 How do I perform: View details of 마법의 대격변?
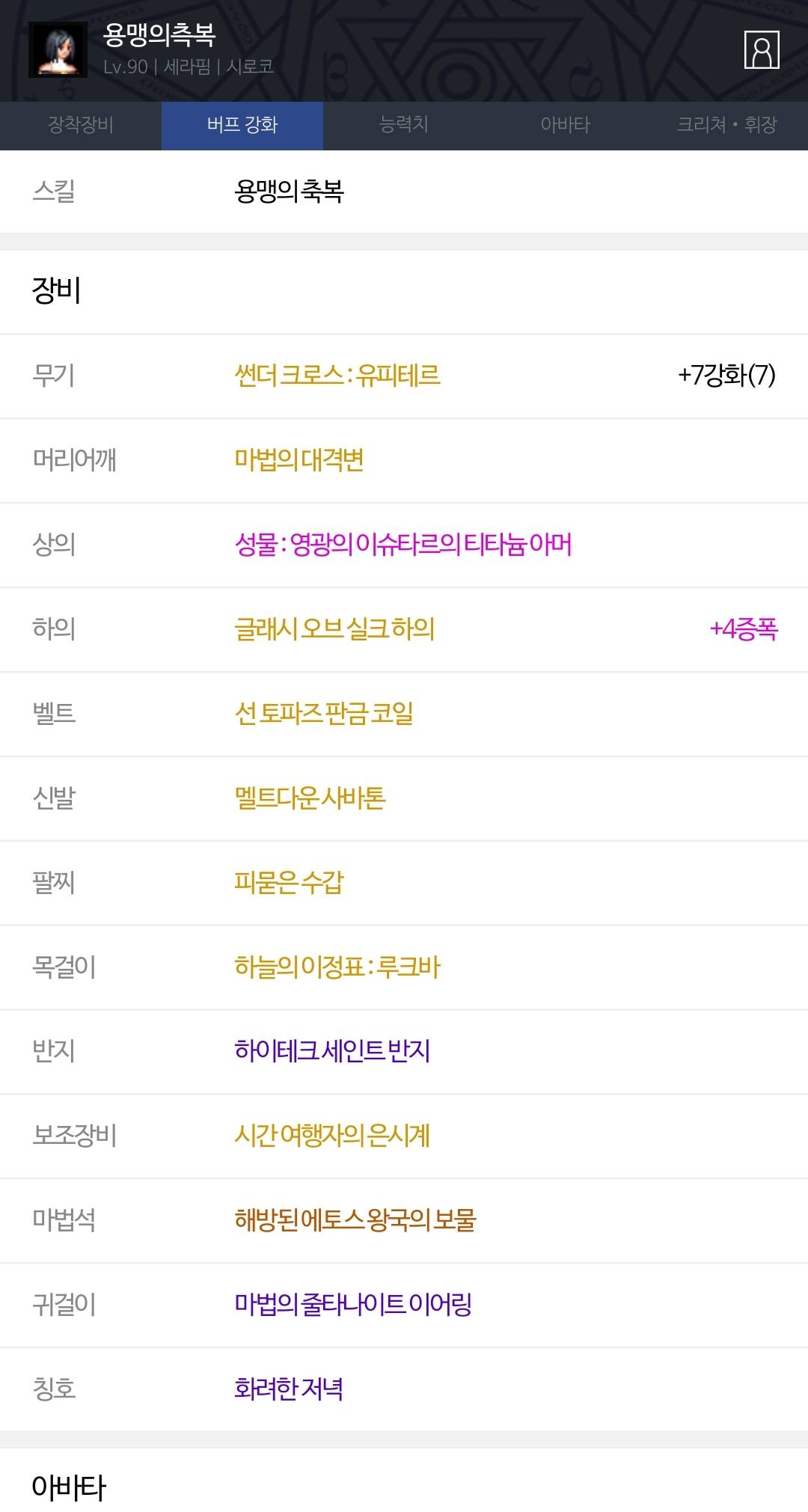[x=299, y=459]
